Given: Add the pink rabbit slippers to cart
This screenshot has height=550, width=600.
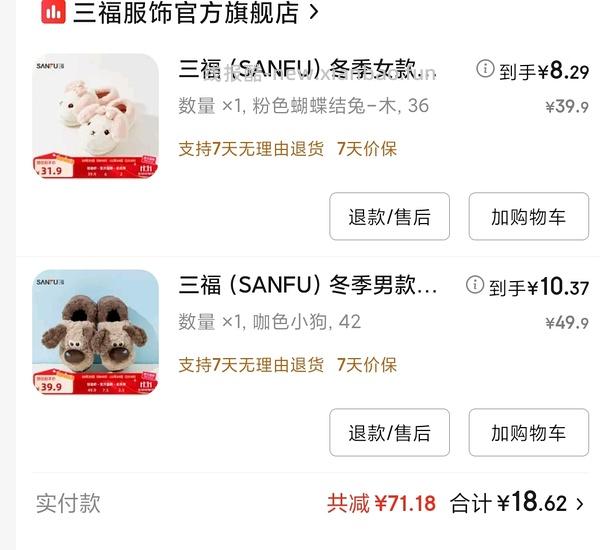Looking at the screenshot, I should tap(528, 217).
